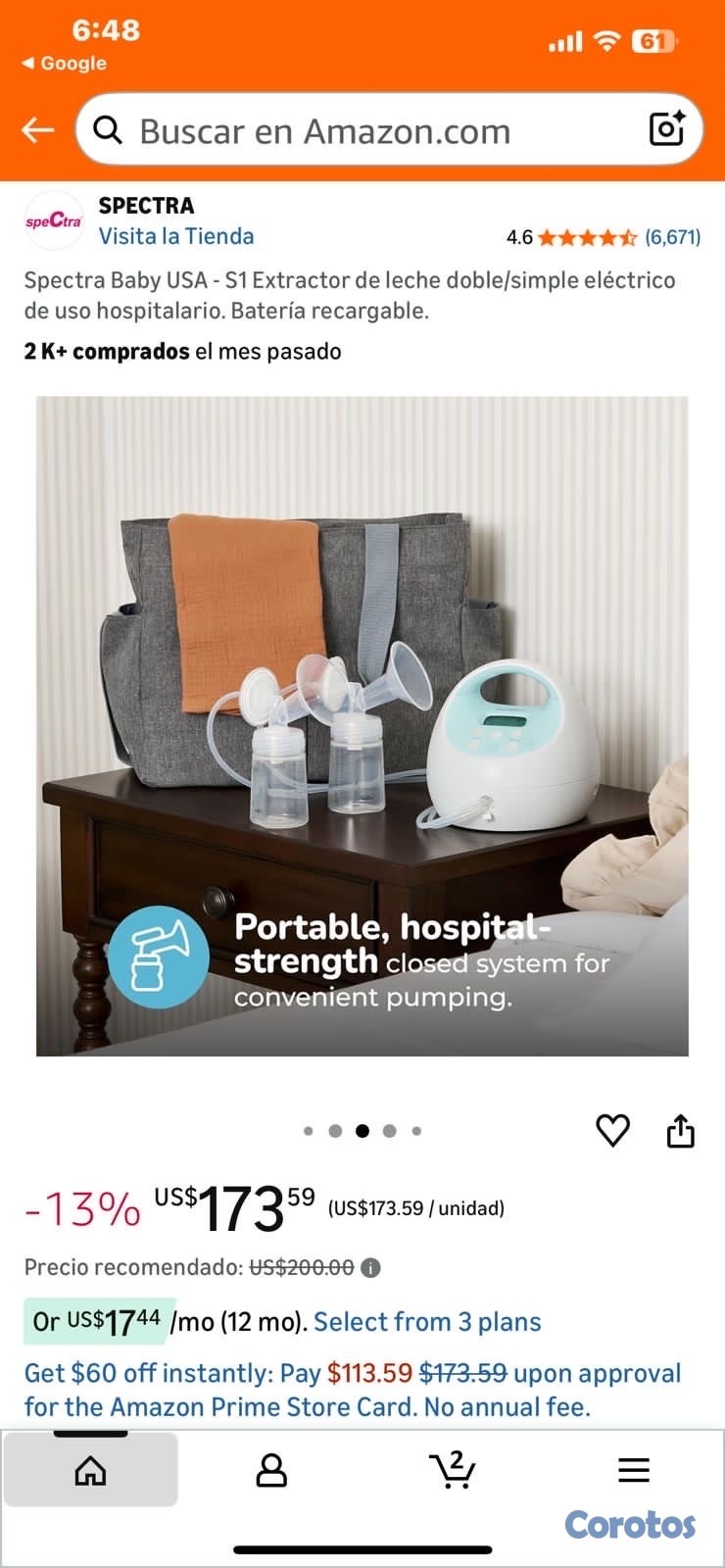Return to Google via the status bar link
The image size is (725, 1568).
pyautogui.click(x=65, y=64)
